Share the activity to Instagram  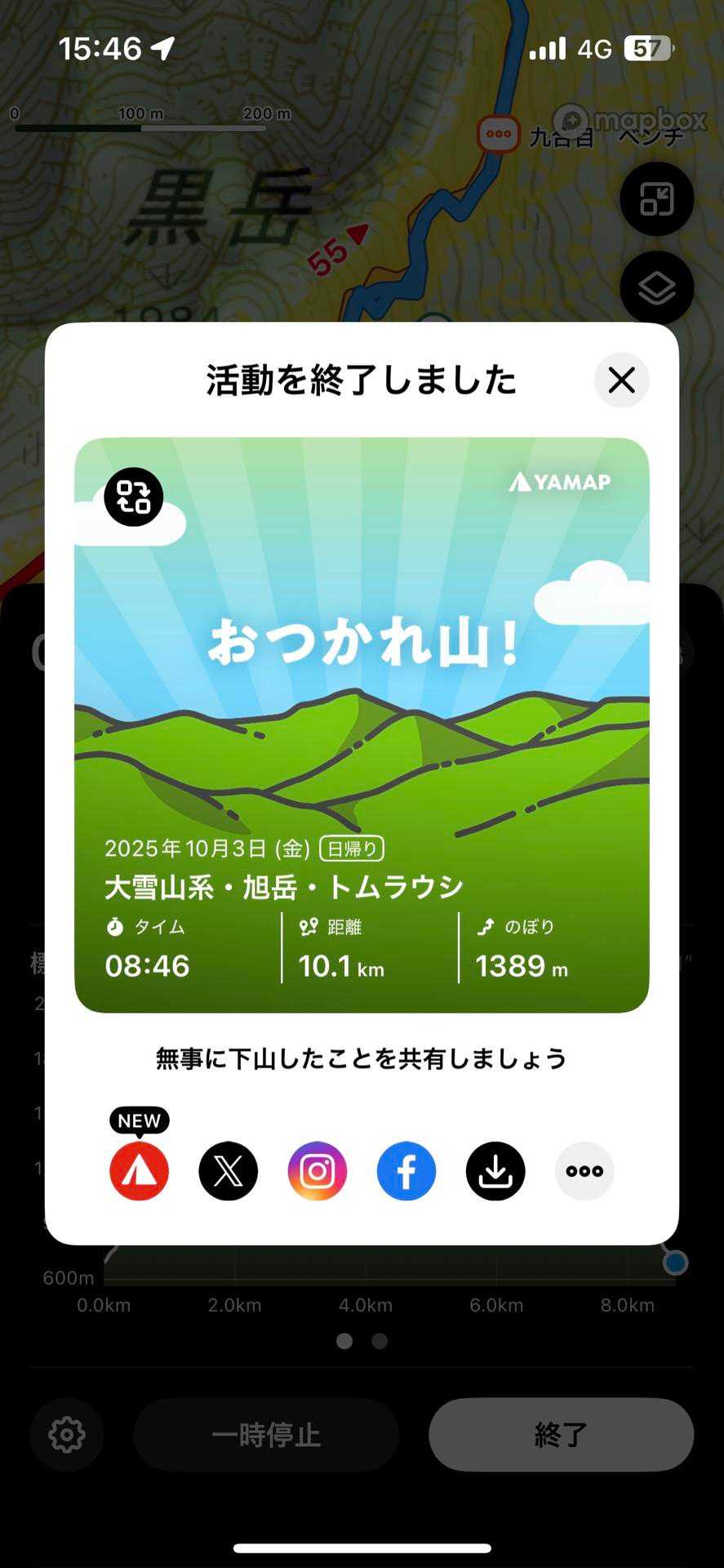pyautogui.click(x=318, y=1171)
